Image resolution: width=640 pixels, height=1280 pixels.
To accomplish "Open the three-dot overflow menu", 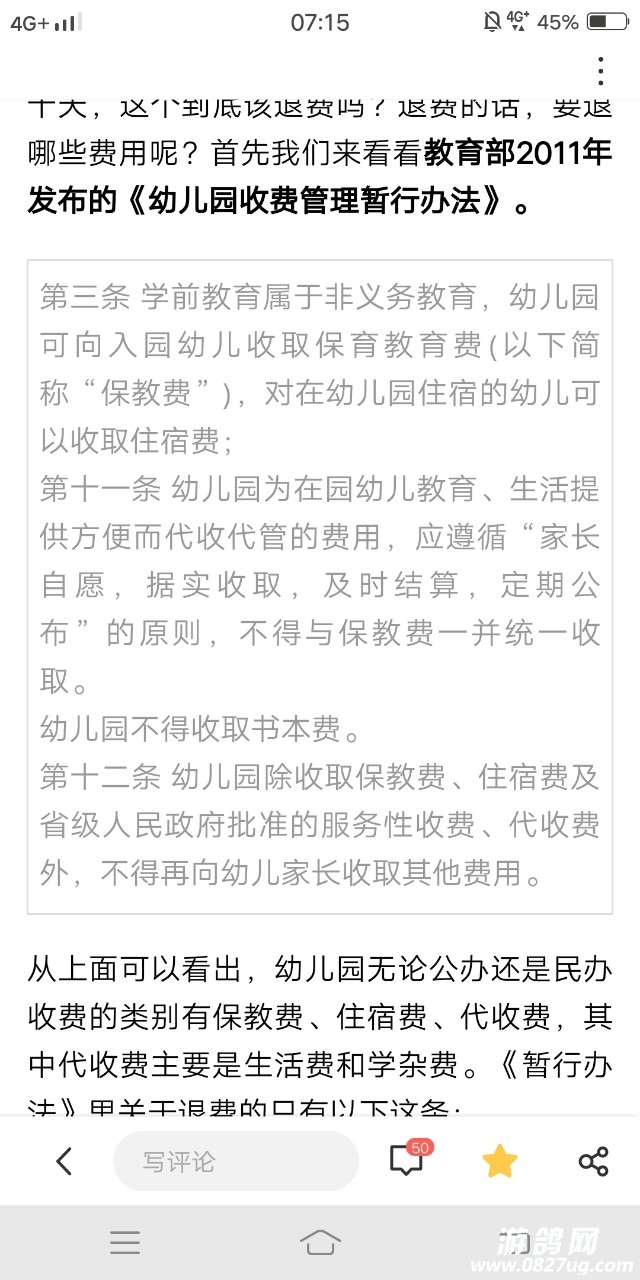I will click(x=600, y=71).
